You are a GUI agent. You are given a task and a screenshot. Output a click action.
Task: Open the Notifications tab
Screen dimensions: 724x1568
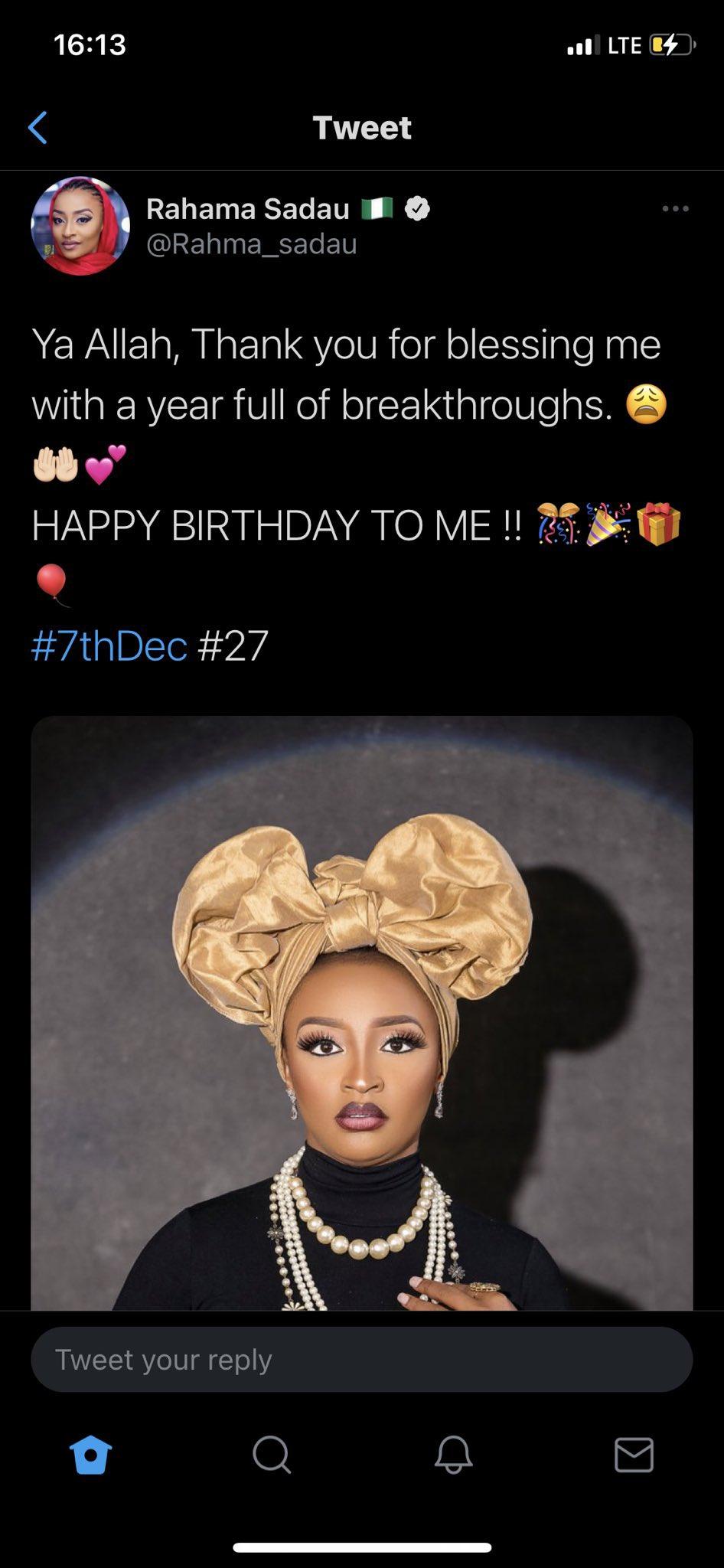[453, 1454]
